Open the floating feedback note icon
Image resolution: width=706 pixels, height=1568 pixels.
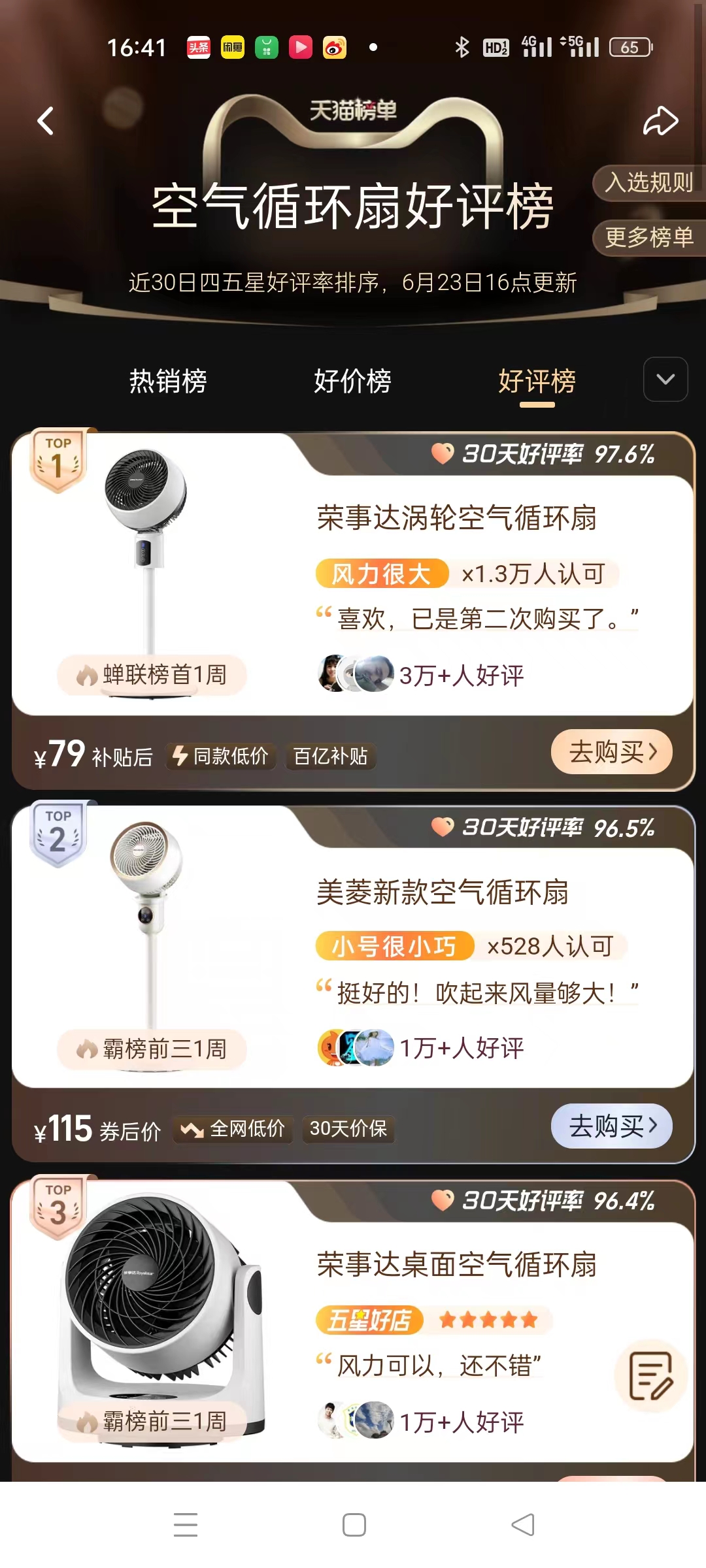tap(650, 1376)
